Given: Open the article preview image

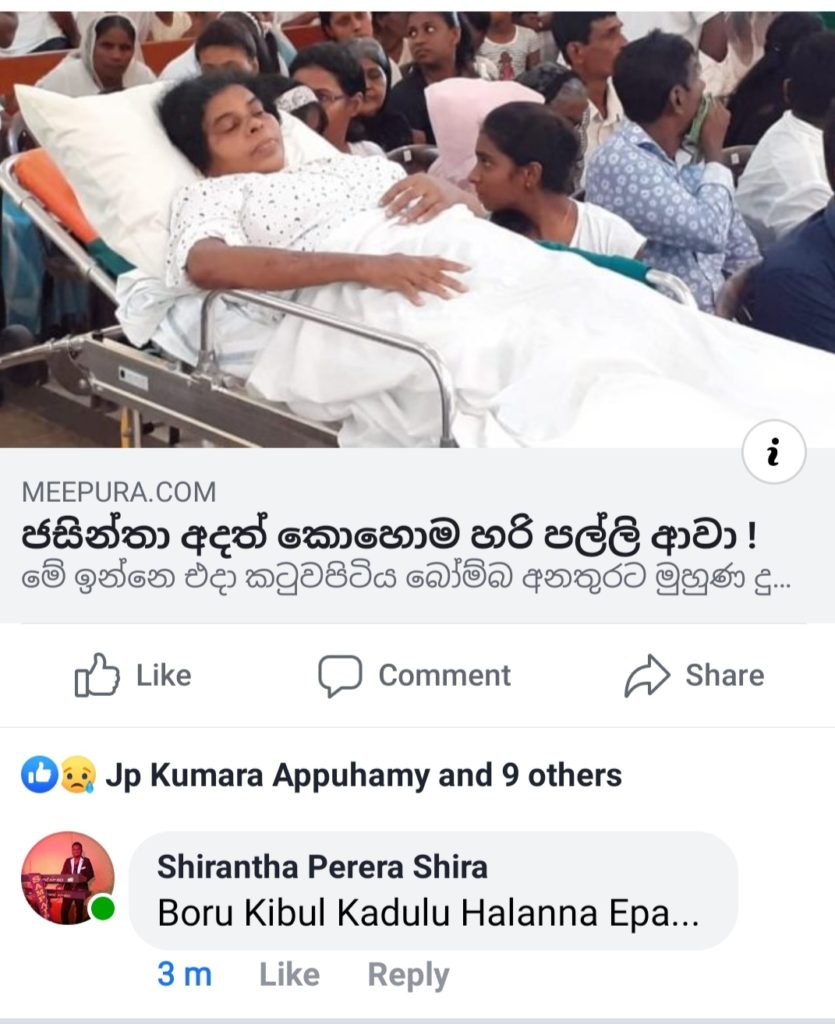Looking at the screenshot, I should tap(417, 230).
